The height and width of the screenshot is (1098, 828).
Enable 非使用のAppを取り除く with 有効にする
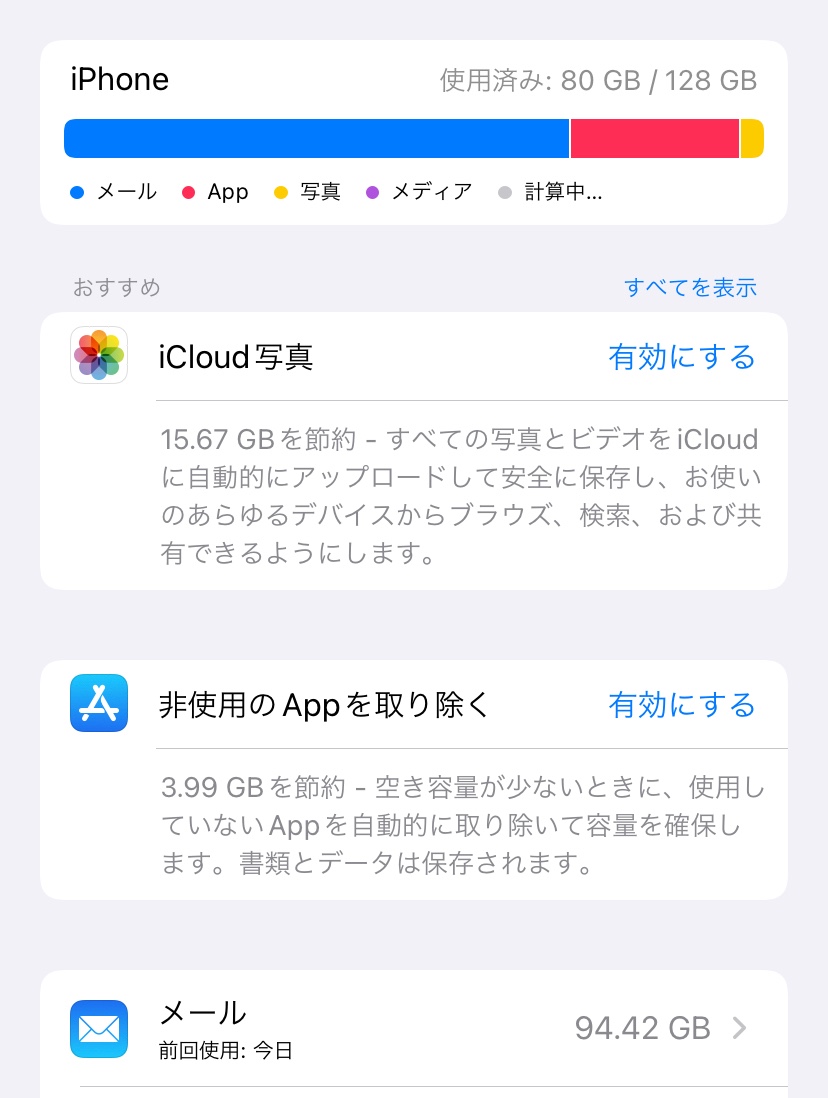pyautogui.click(x=681, y=705)
